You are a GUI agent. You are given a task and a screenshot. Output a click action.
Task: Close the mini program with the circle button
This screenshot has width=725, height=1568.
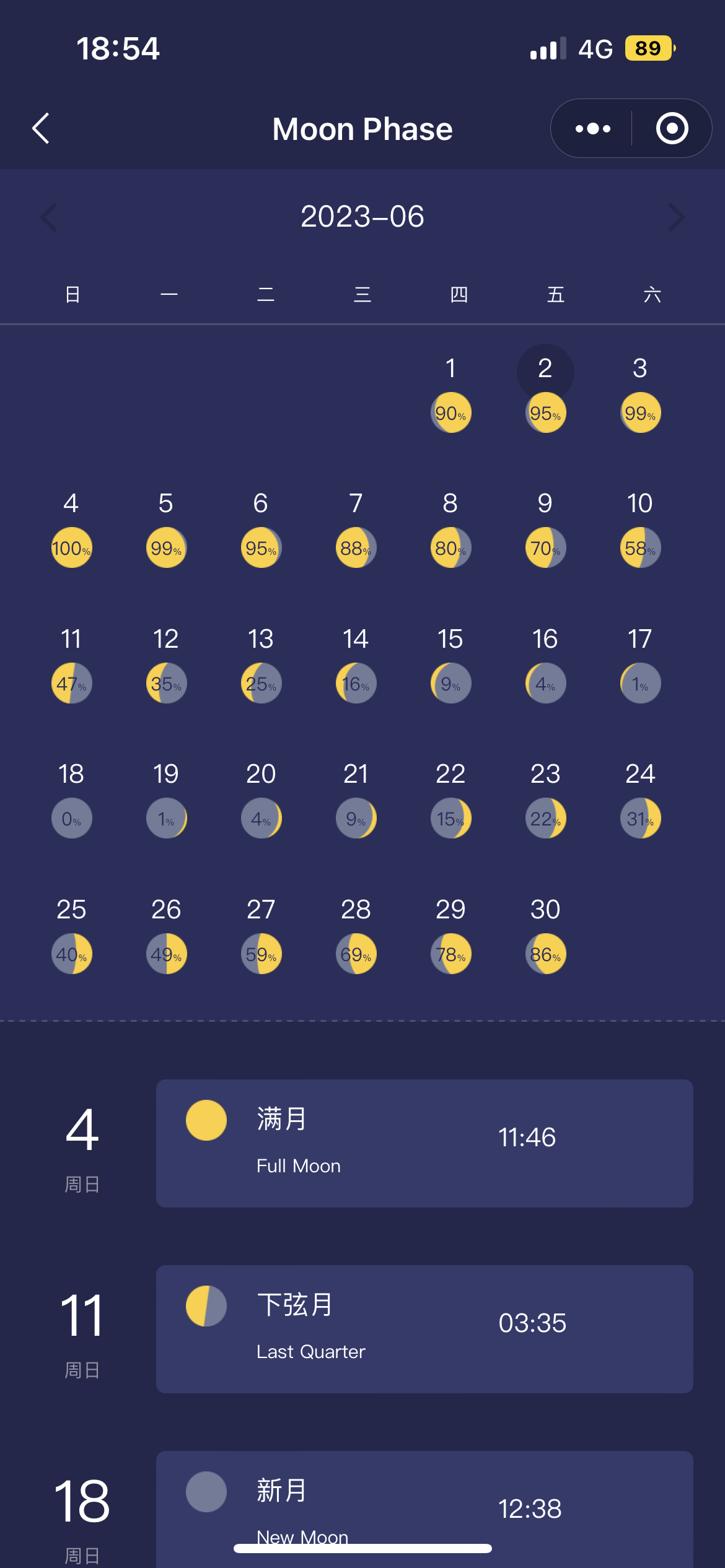point(672,129)
